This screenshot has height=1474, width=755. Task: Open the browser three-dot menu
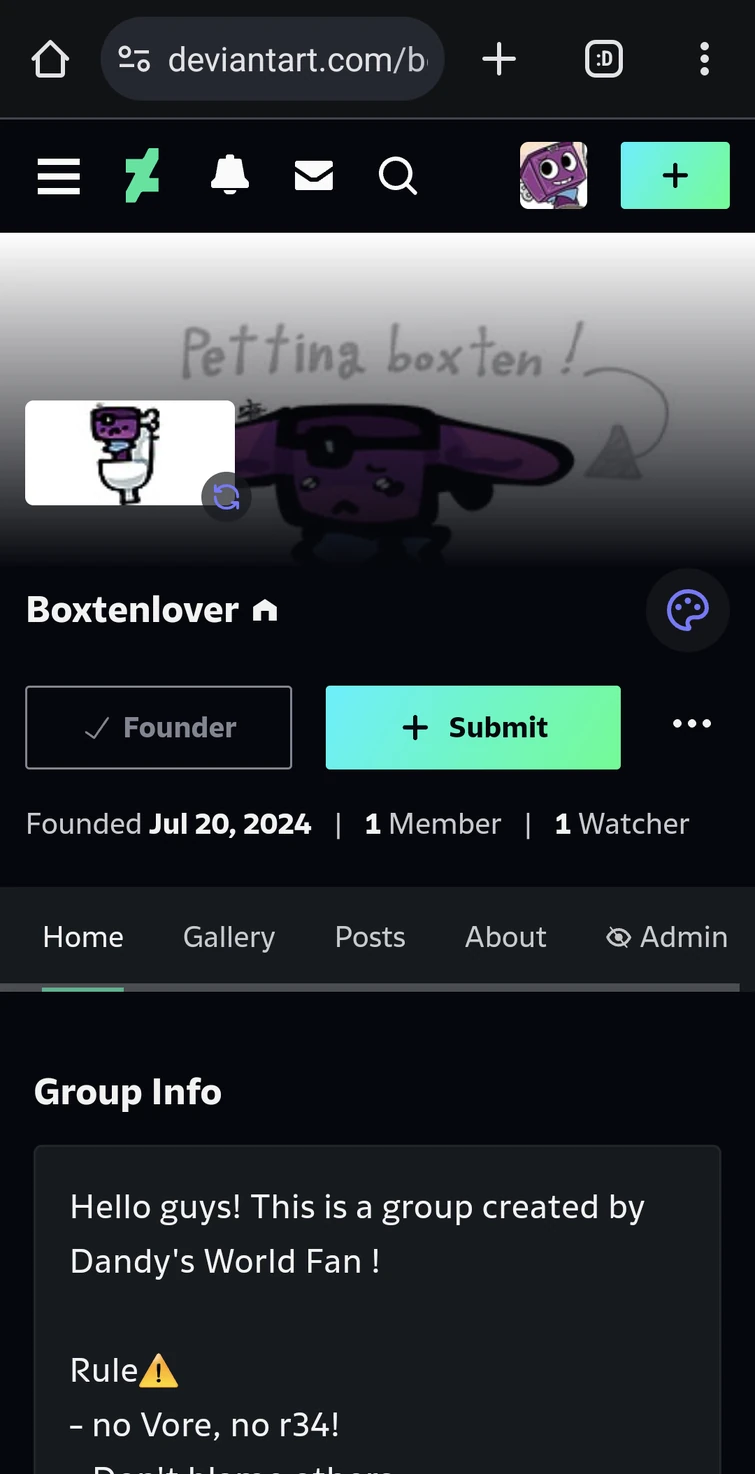[704, 58]
